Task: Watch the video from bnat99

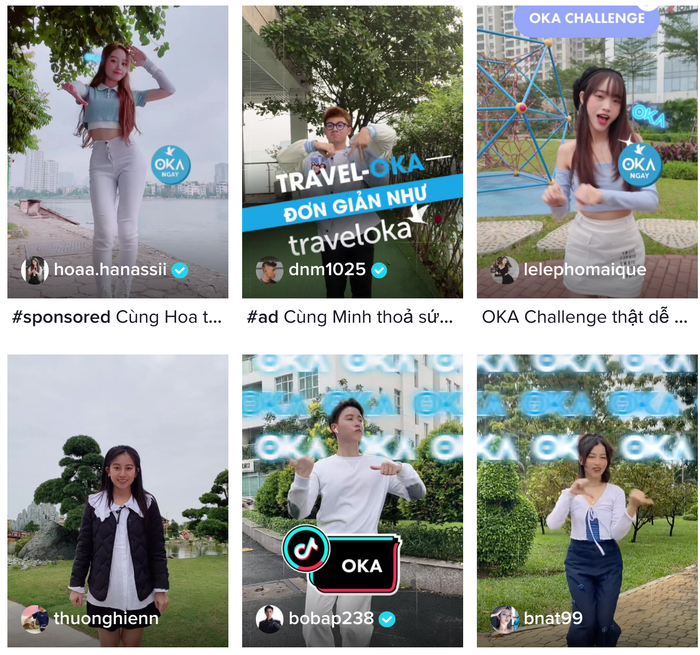Action: click(x=587, y=500)
